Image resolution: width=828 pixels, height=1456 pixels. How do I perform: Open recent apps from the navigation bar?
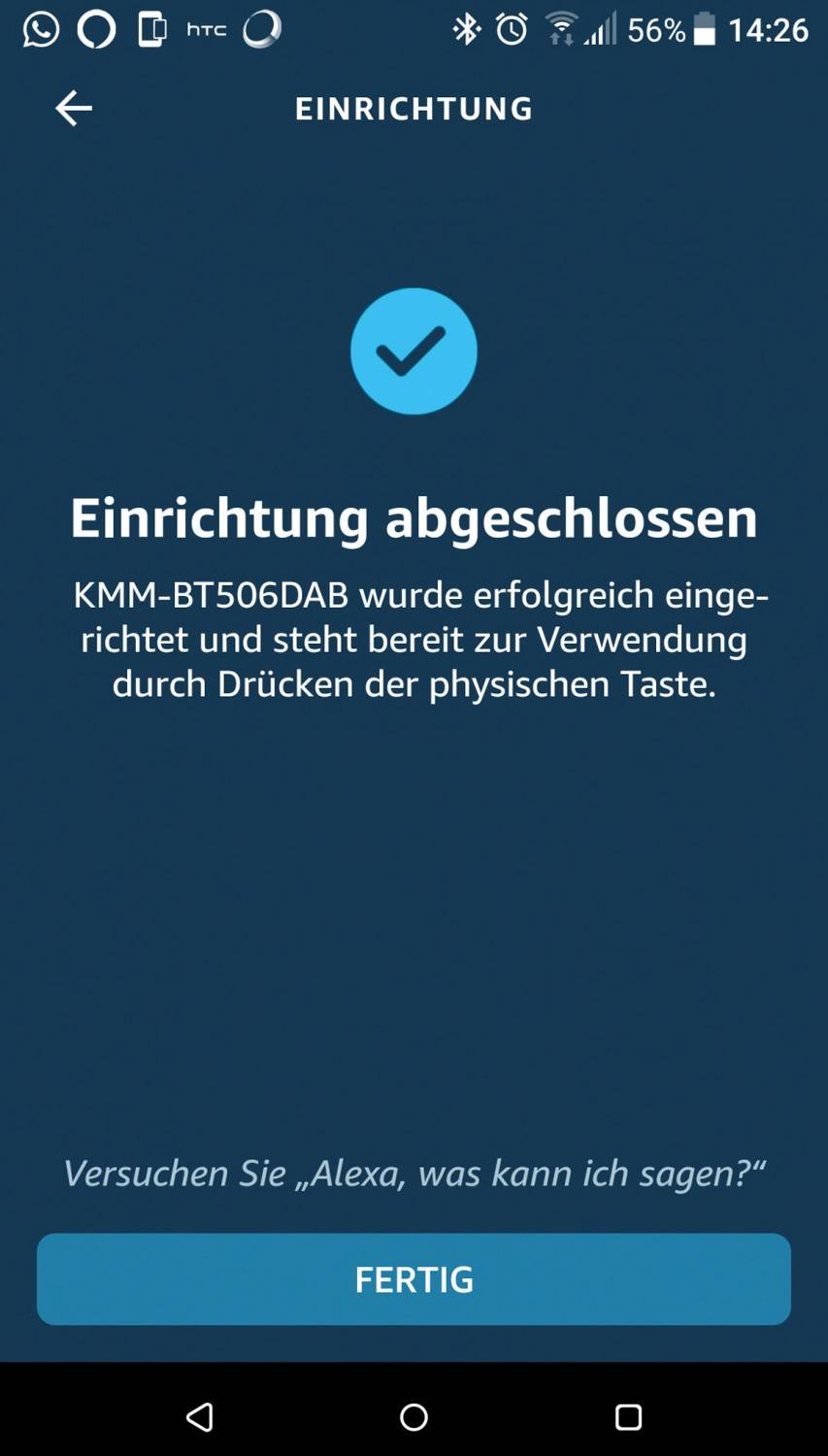[x=628, y=1417]
